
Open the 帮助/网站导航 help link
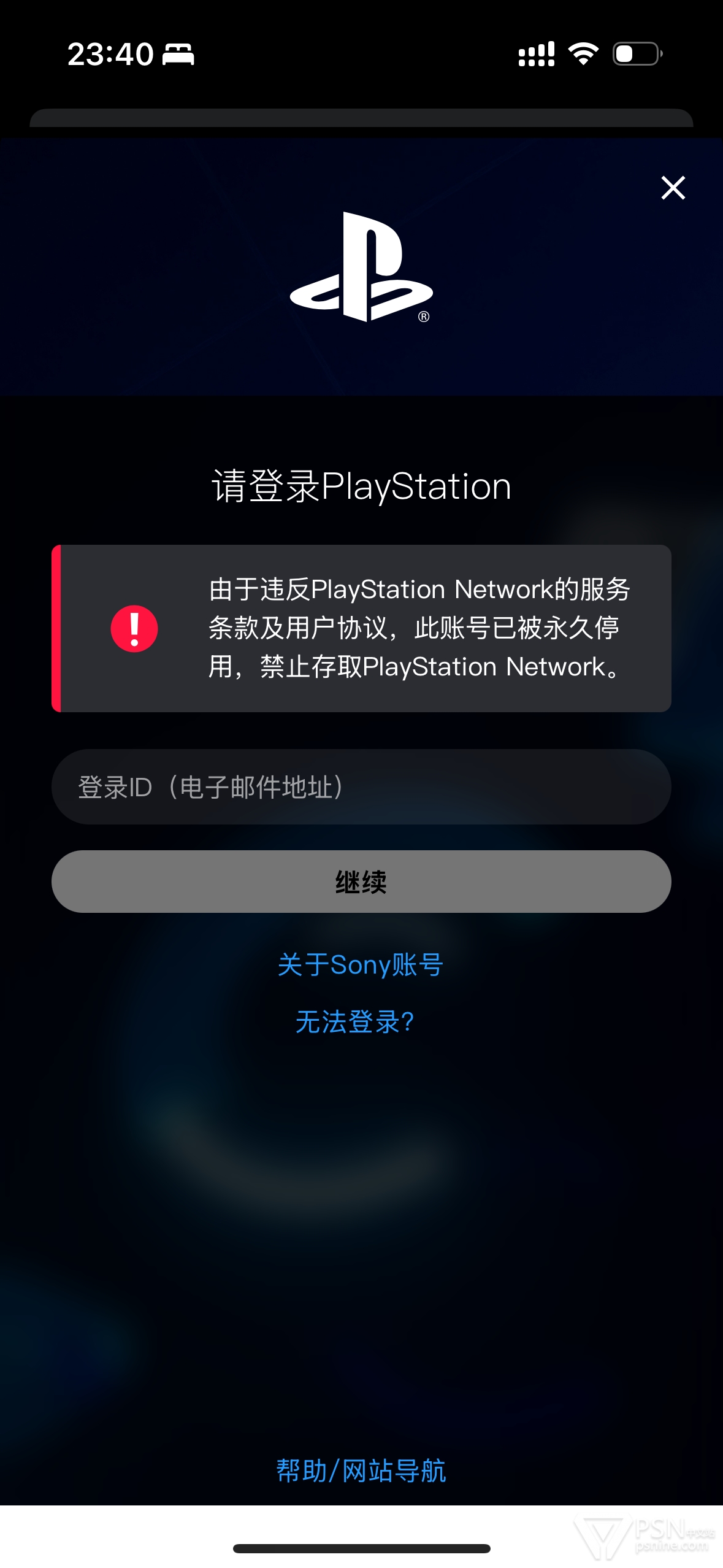[x=361, y=1470]
